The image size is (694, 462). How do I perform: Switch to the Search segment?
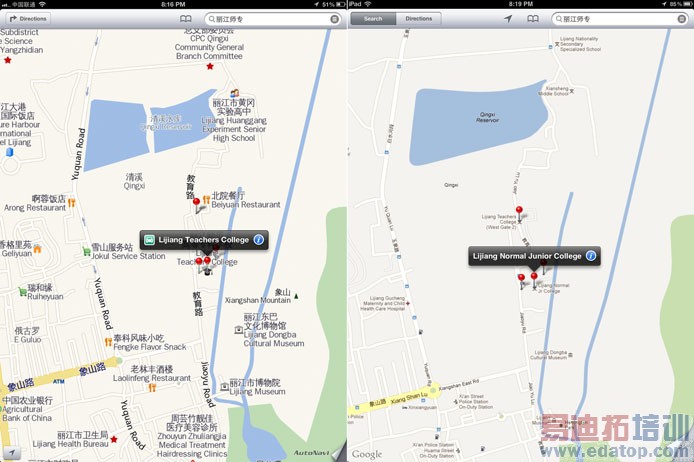[372, 19]
